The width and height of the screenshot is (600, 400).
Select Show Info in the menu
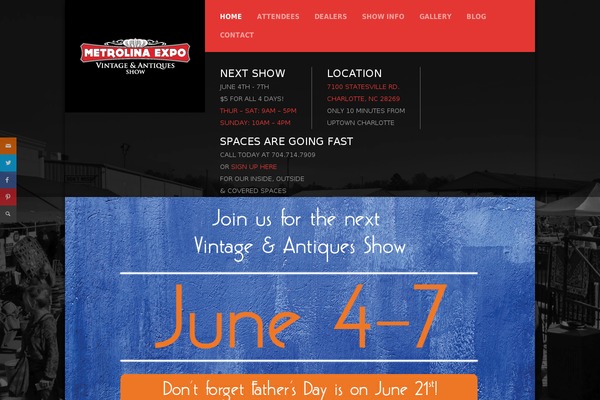click(383, 17)
